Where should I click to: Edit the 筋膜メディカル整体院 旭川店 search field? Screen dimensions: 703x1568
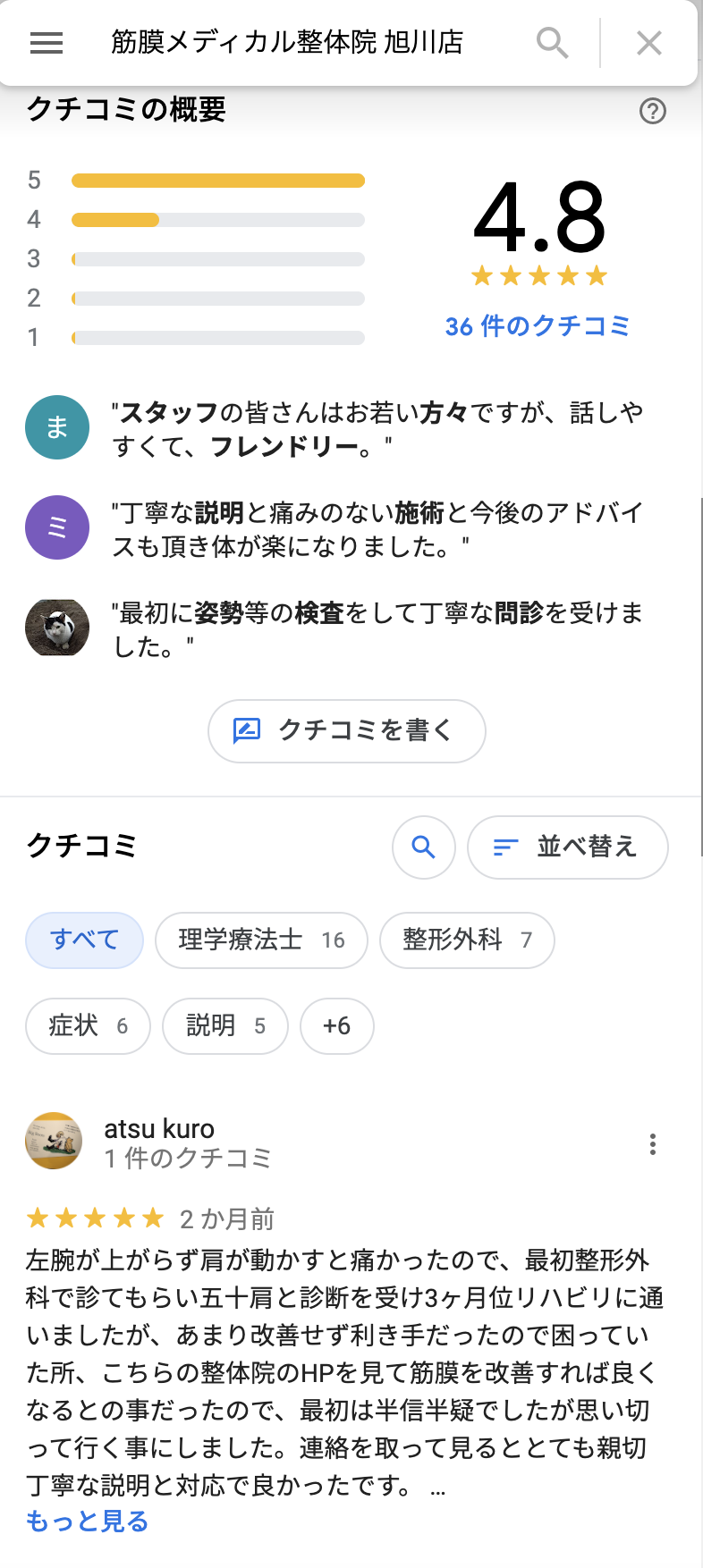coord(286,42)
